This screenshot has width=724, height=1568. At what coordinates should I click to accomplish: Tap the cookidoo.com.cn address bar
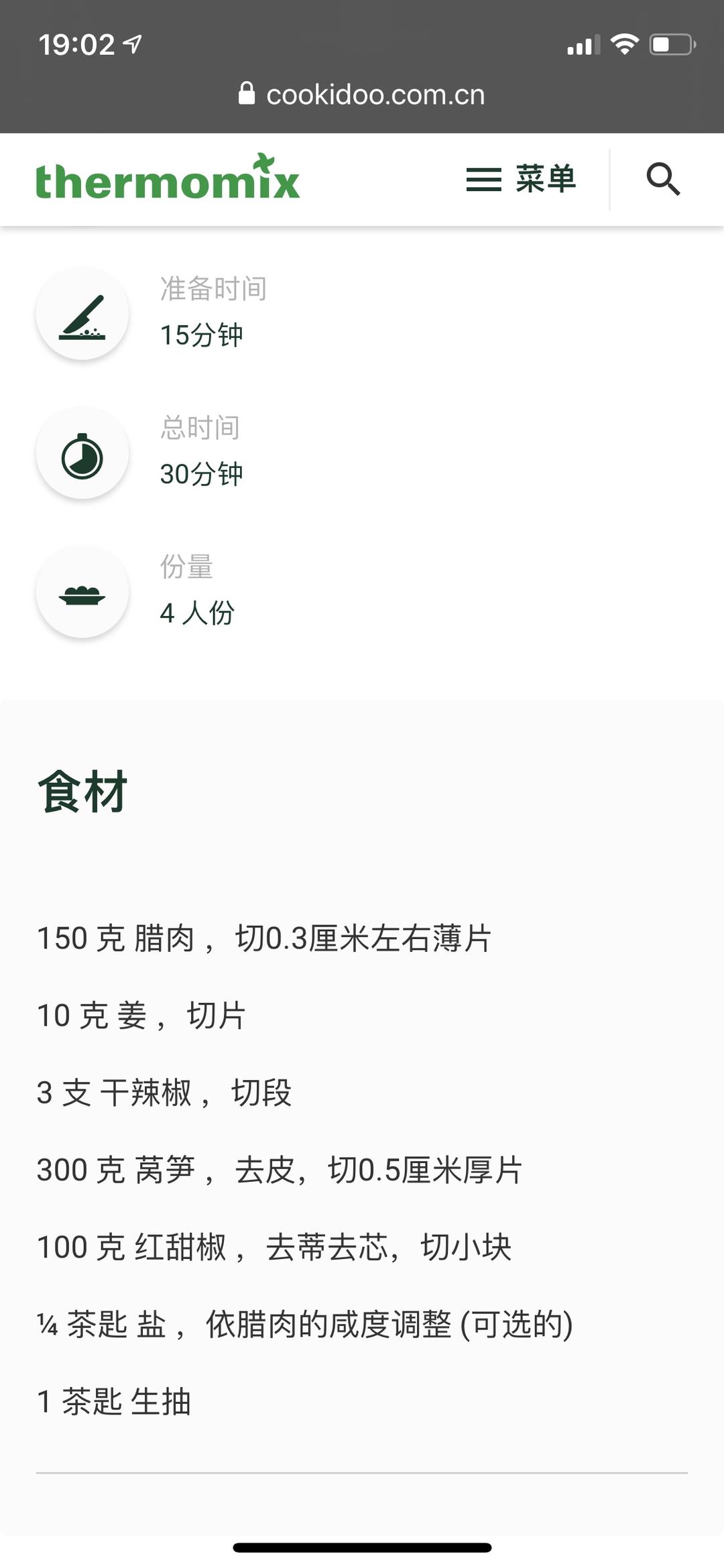pyautogui.click(x=362, y=95)
